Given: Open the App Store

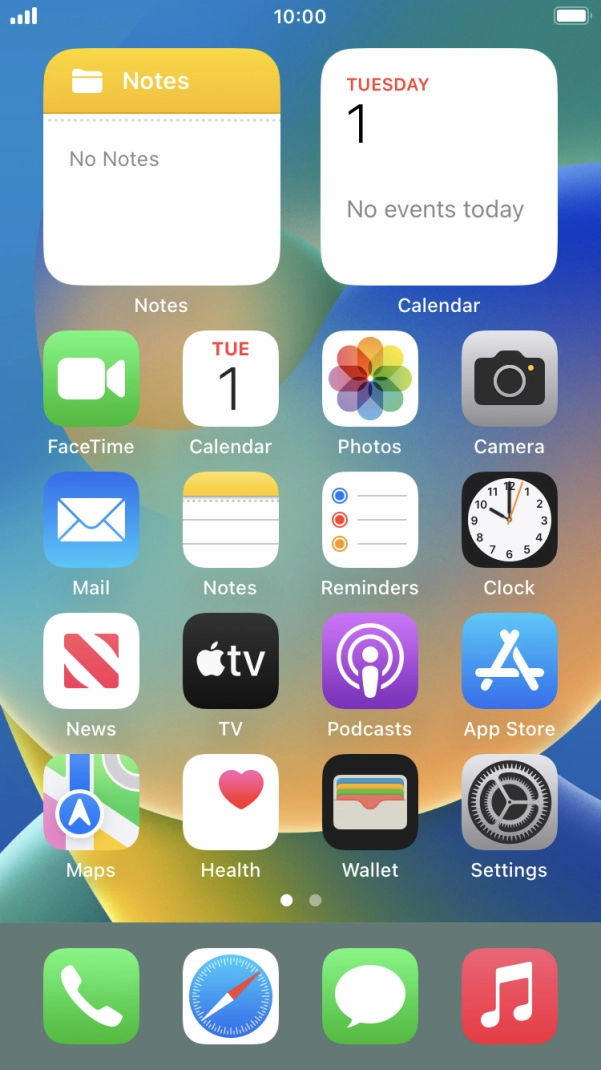Looking at the screenshot, I should click(509, 661).
